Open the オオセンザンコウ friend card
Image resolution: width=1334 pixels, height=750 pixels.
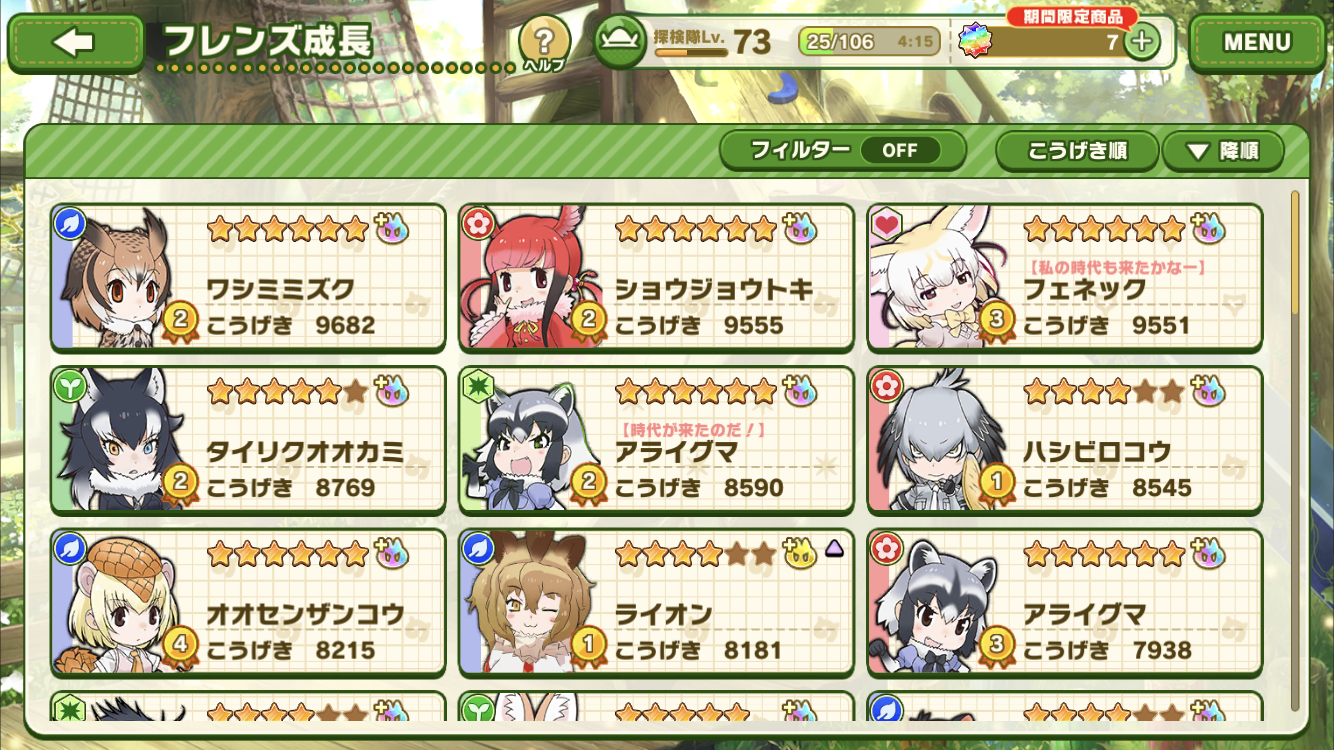pos(248,603)
